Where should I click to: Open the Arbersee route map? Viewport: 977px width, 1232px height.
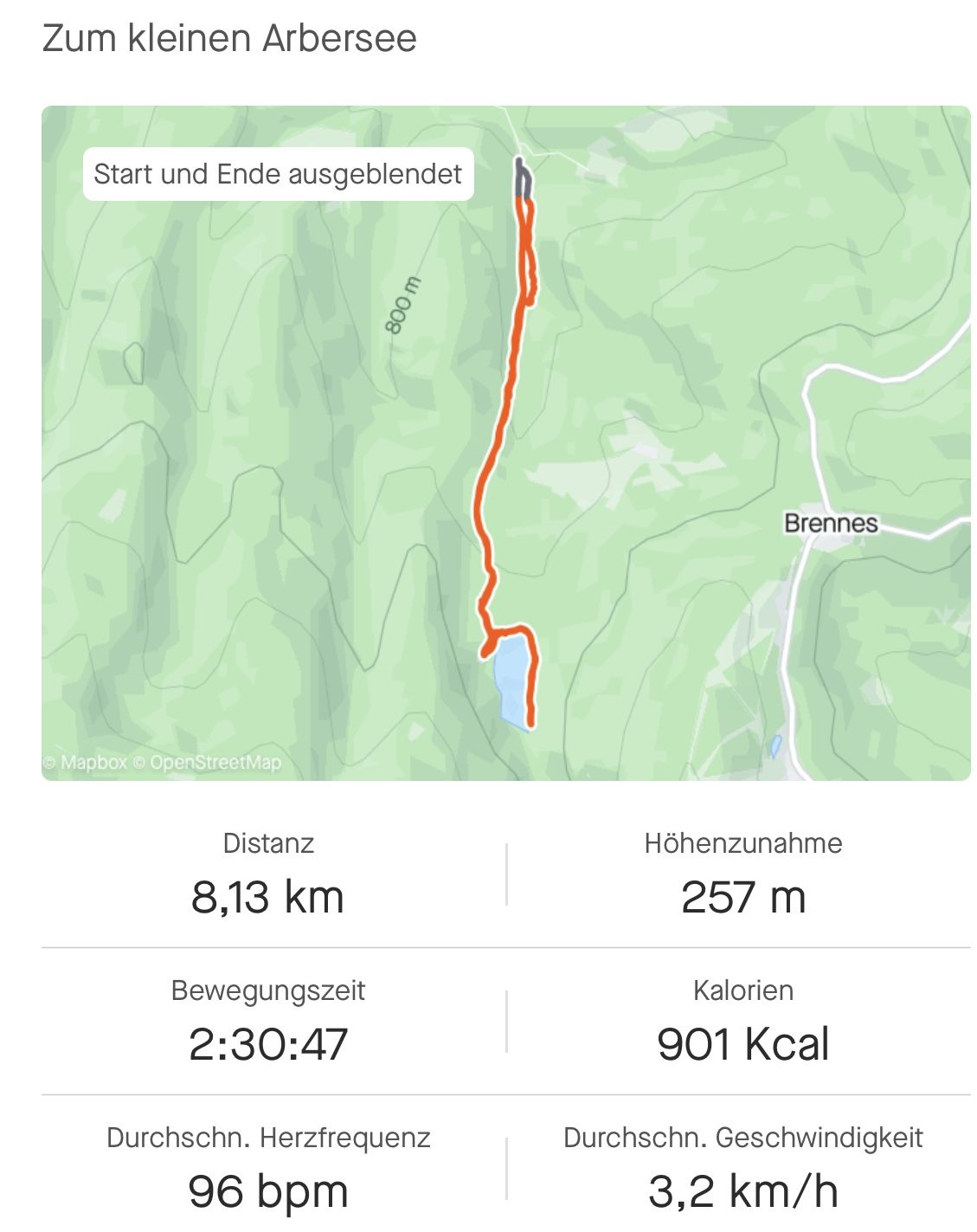point(505,442)
